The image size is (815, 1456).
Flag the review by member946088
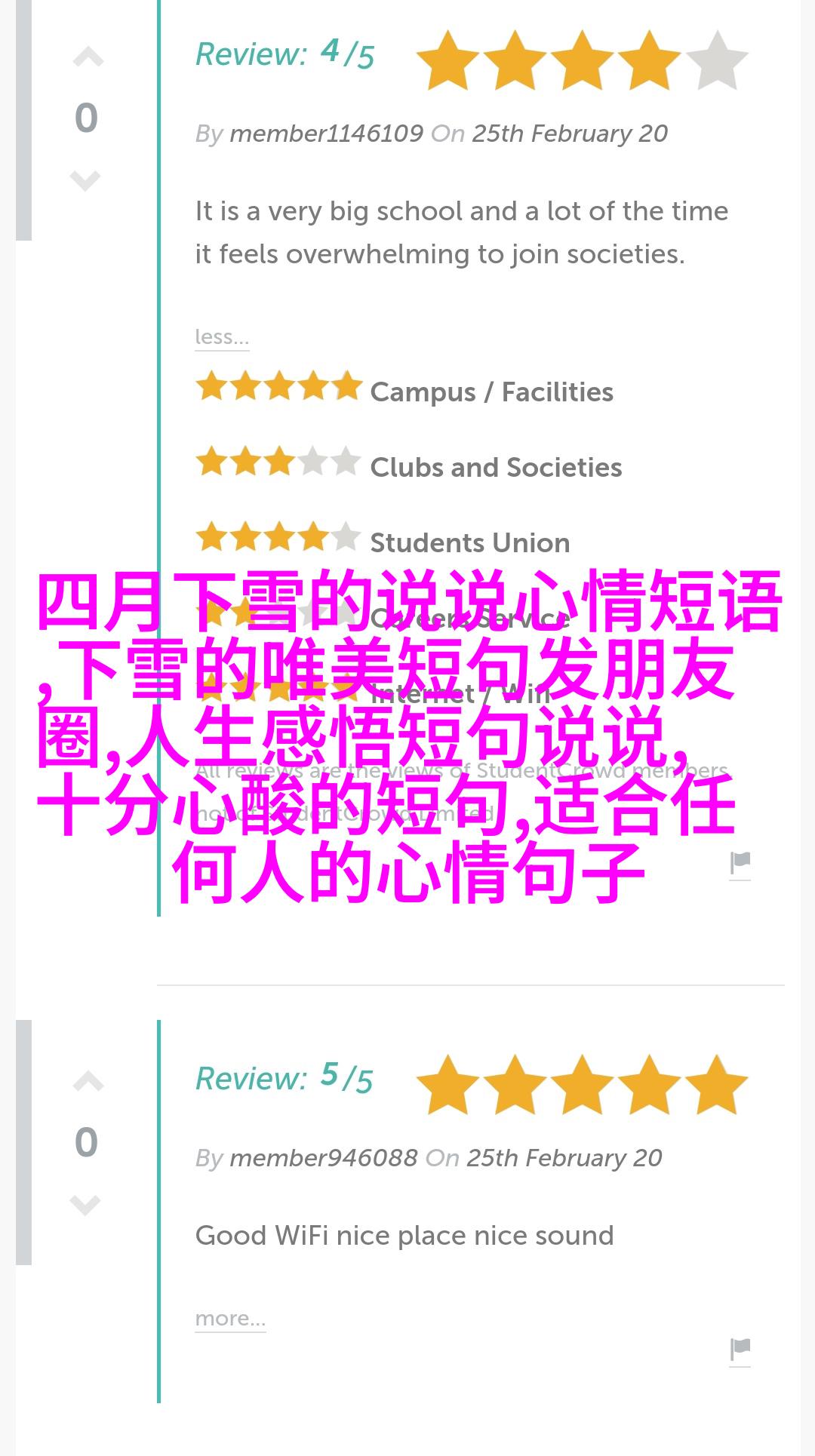click(740, 1349)
